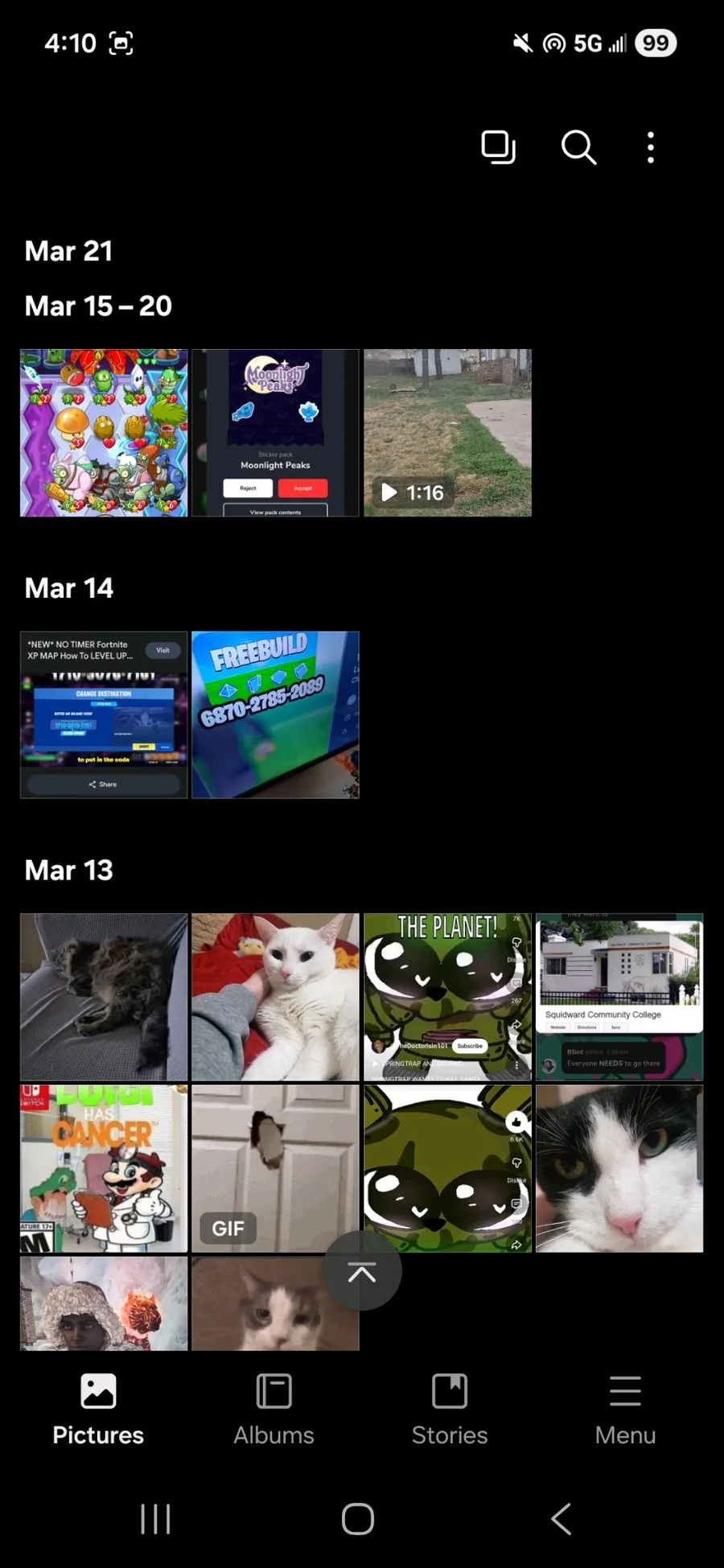Open the 1:16 yard video

(x=447, y=433)
